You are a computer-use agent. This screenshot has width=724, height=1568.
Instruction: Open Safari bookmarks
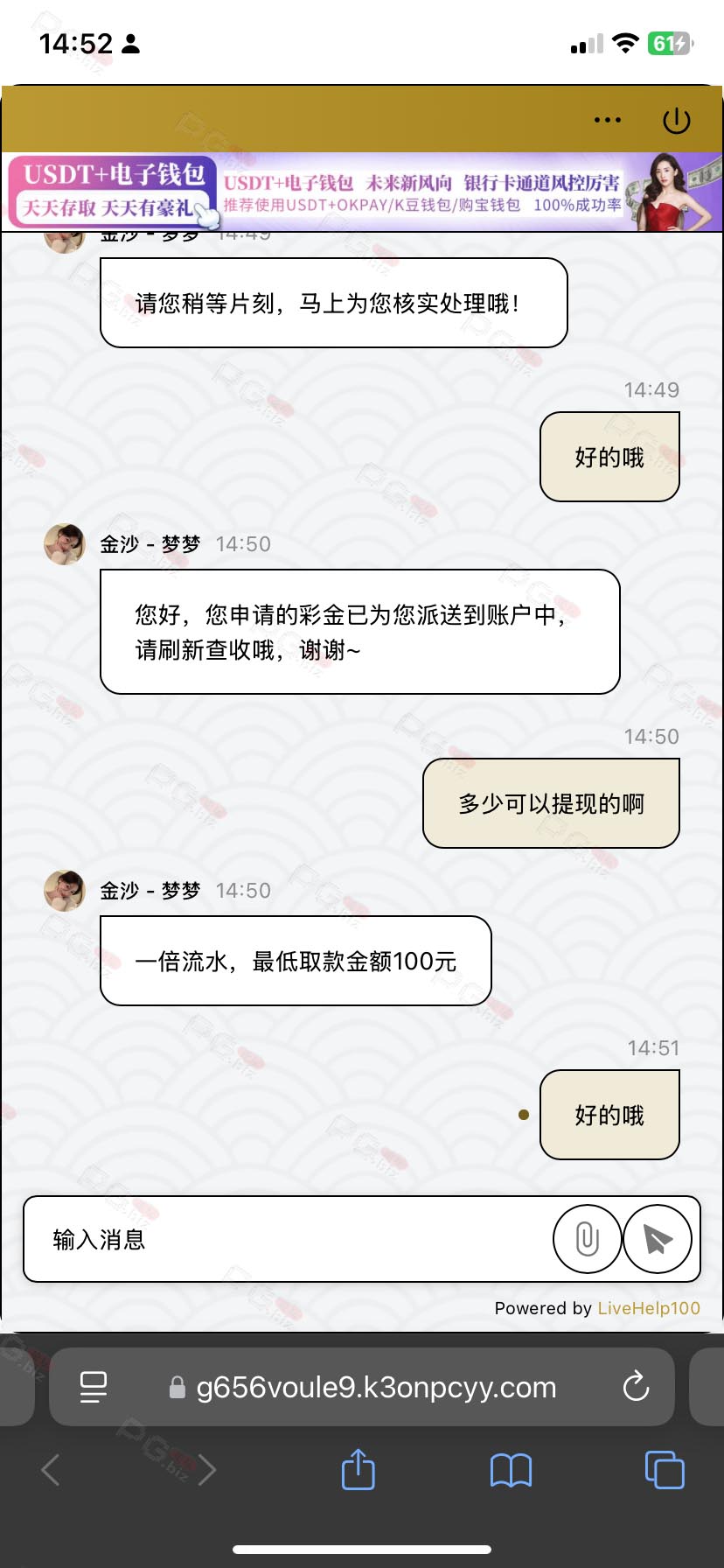[x=511, y=1470]
